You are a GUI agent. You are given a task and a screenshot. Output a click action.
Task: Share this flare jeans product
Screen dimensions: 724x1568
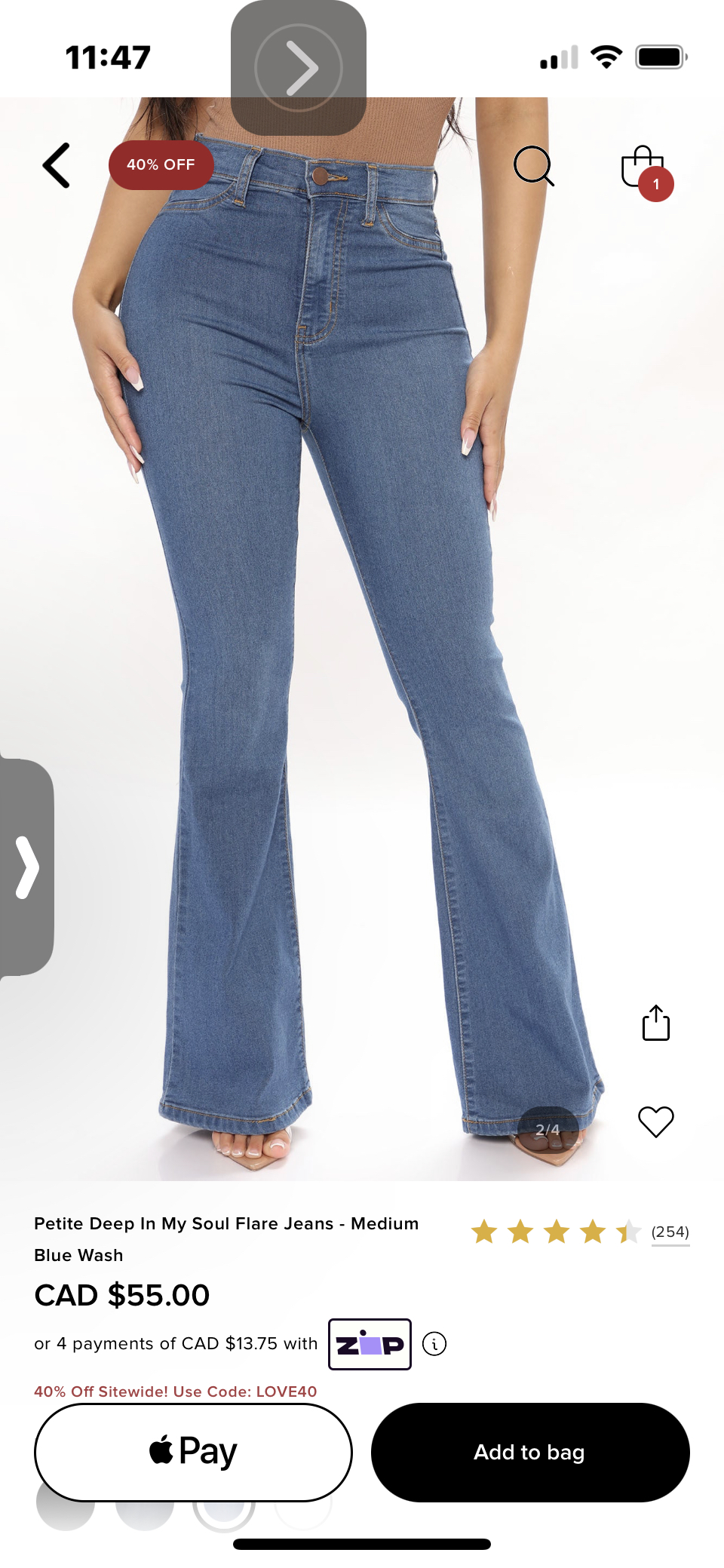click(x=655, y=1023)
